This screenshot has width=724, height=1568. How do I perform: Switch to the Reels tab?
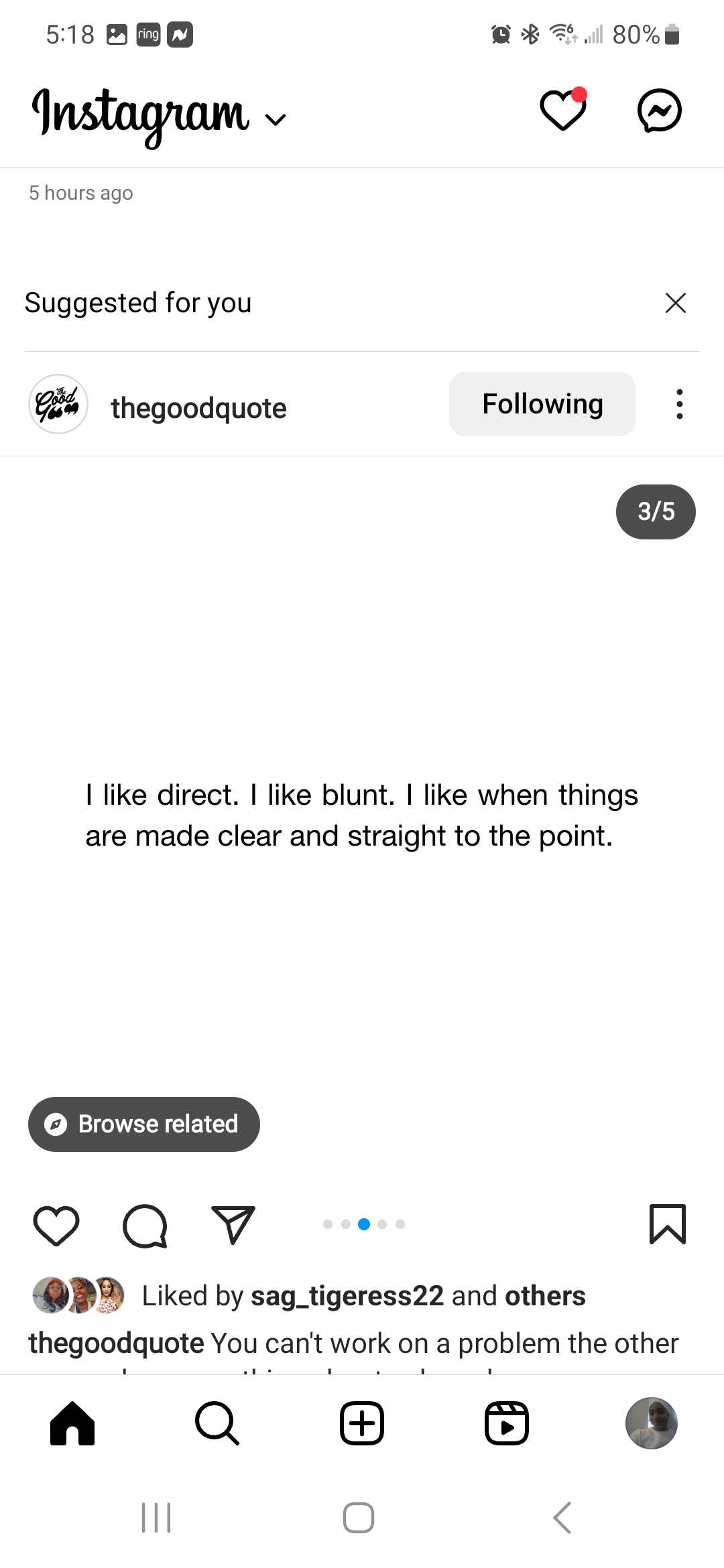[507, 1423]
